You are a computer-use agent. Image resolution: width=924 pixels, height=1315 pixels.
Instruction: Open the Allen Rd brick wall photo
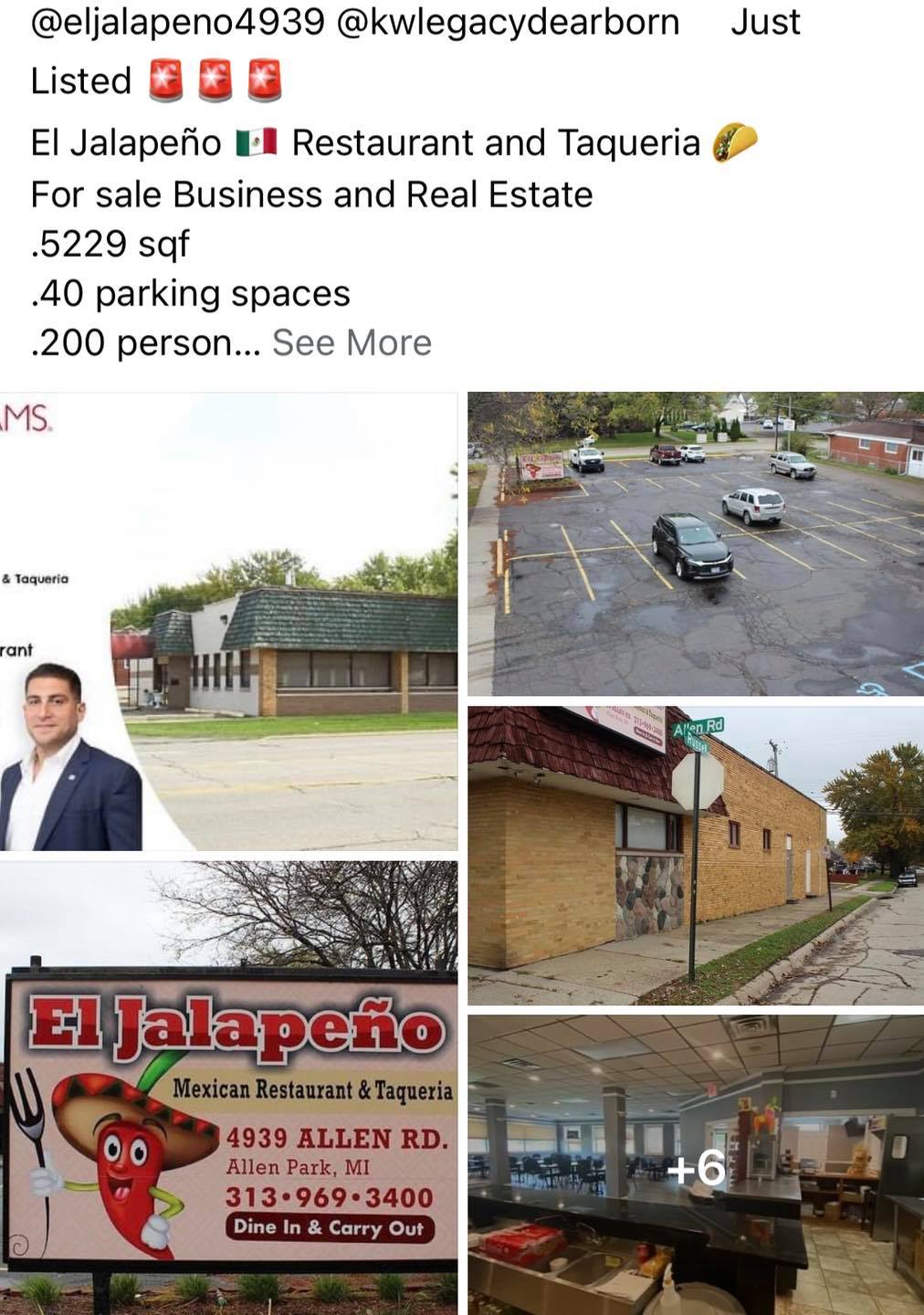click(x=695, y=855)
